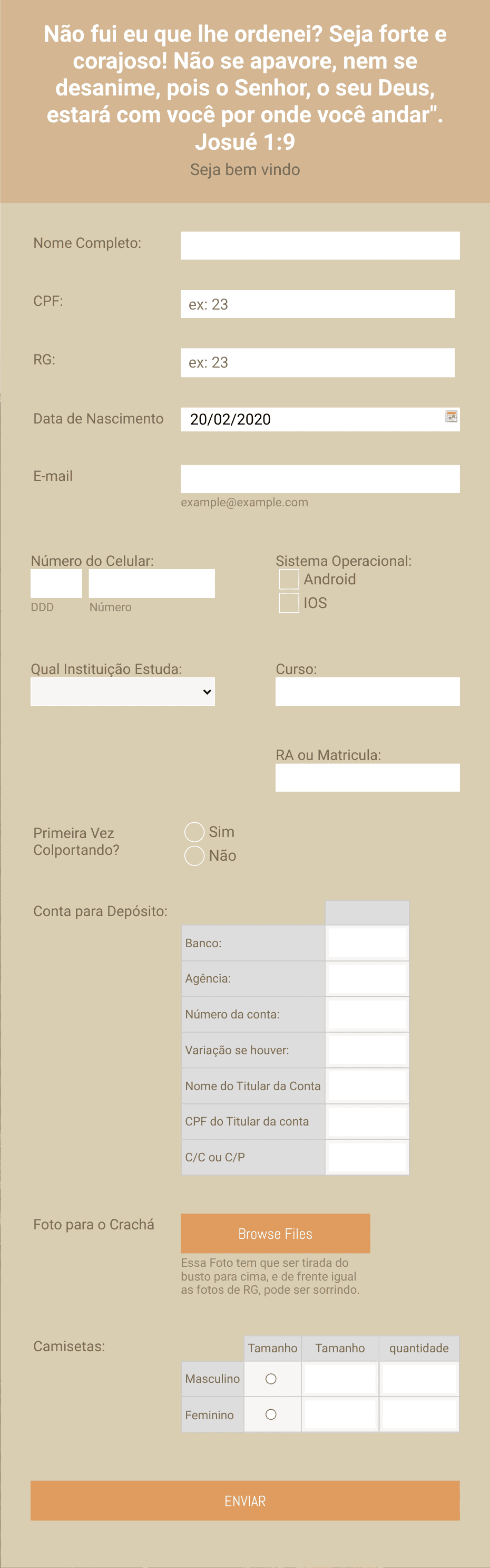Select the RG input field
The image size is (490, 1568).
pyautogui.click(x=317, y=362)
